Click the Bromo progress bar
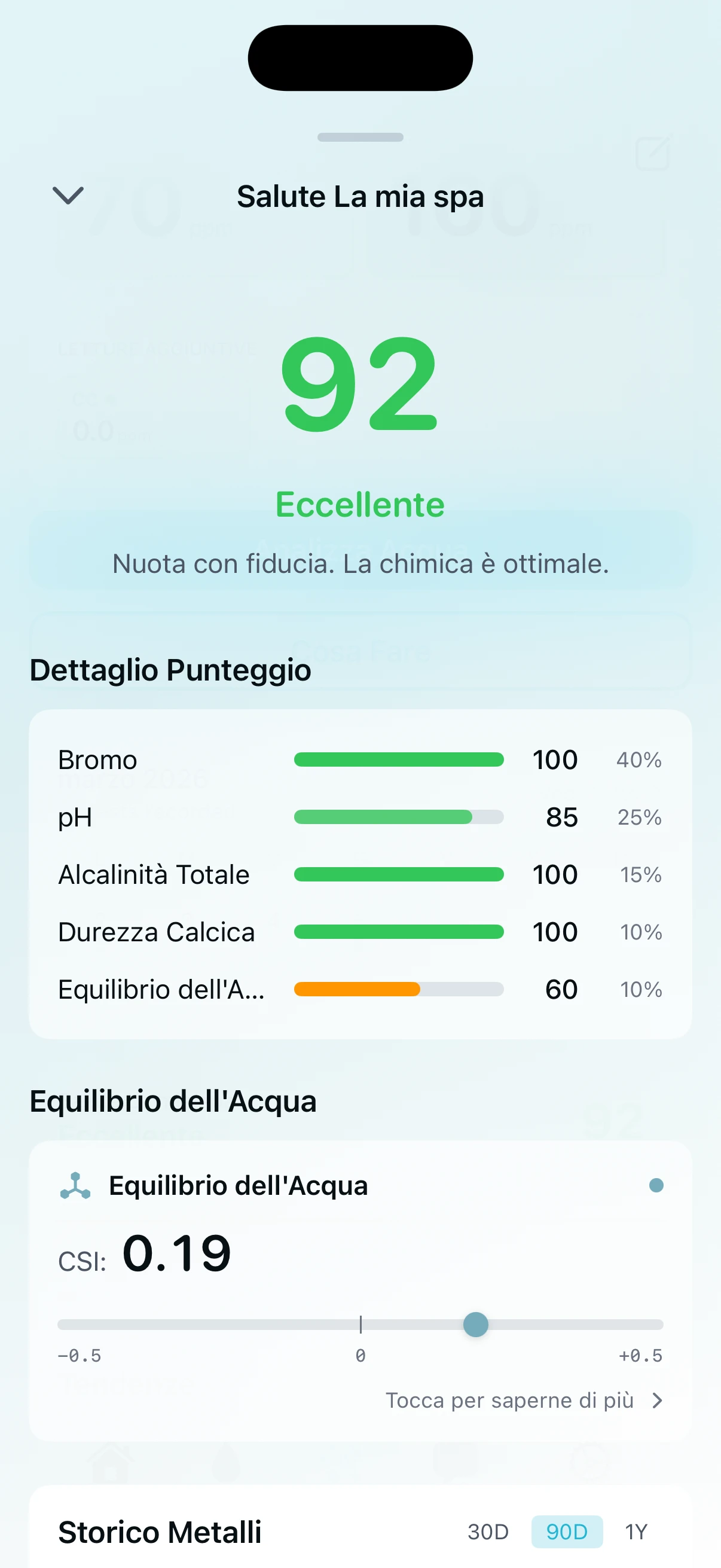The width and height of the screenshot is (721, 1568). coord(399,759)
